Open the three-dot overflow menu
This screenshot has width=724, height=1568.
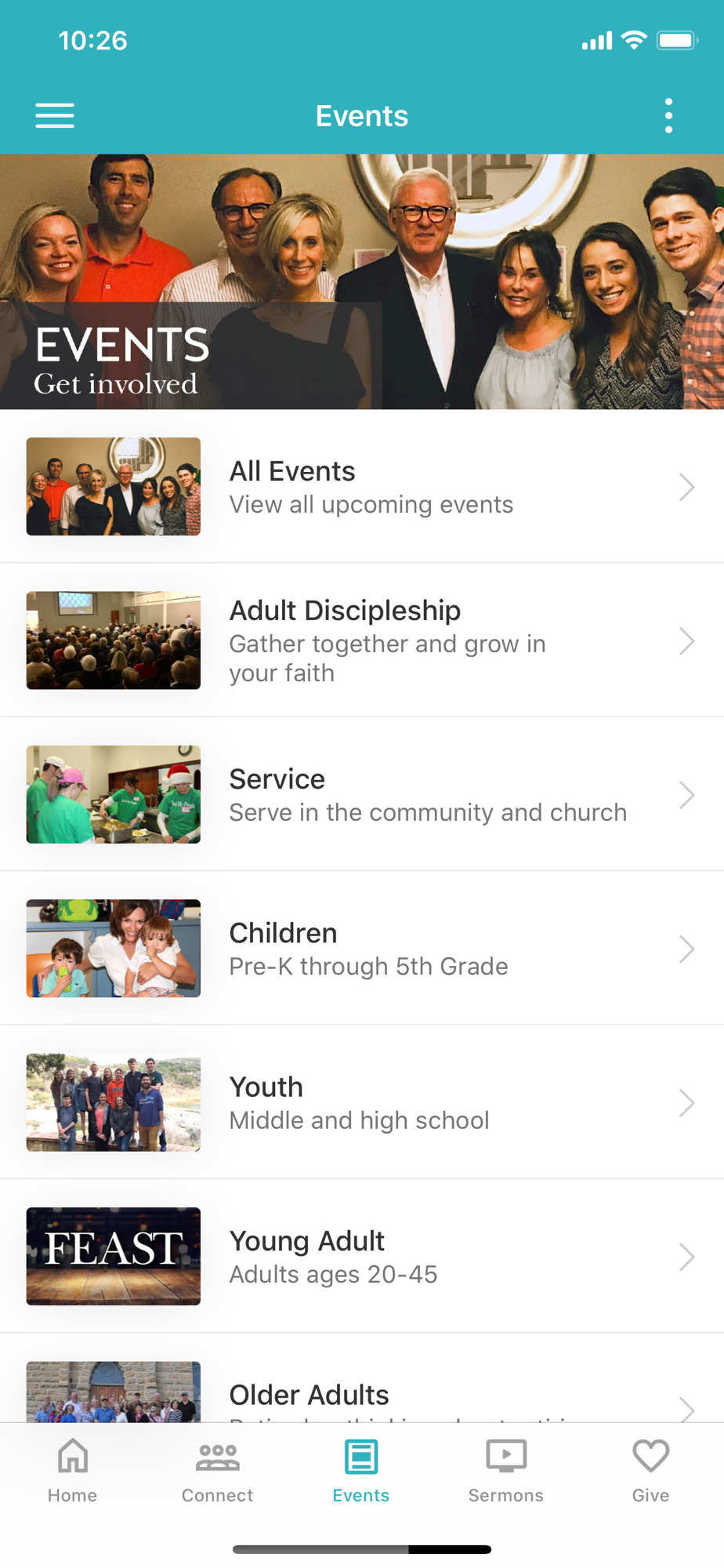pyautogui.click(x=668, y=116)
